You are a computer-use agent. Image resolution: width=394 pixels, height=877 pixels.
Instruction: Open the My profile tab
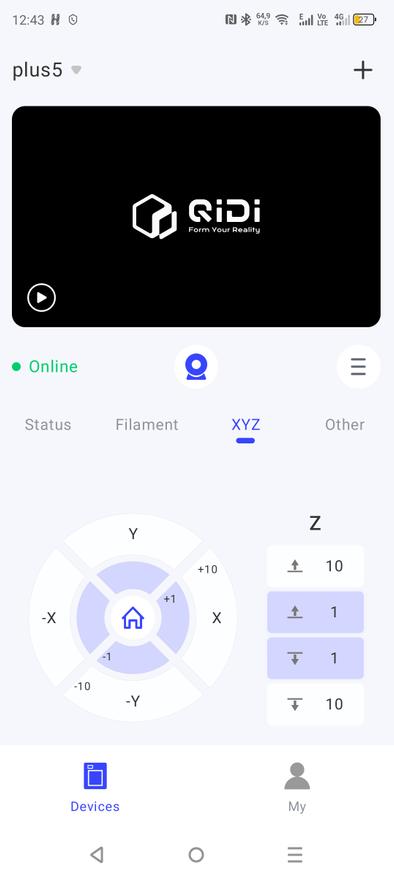(x=297, y=787)
